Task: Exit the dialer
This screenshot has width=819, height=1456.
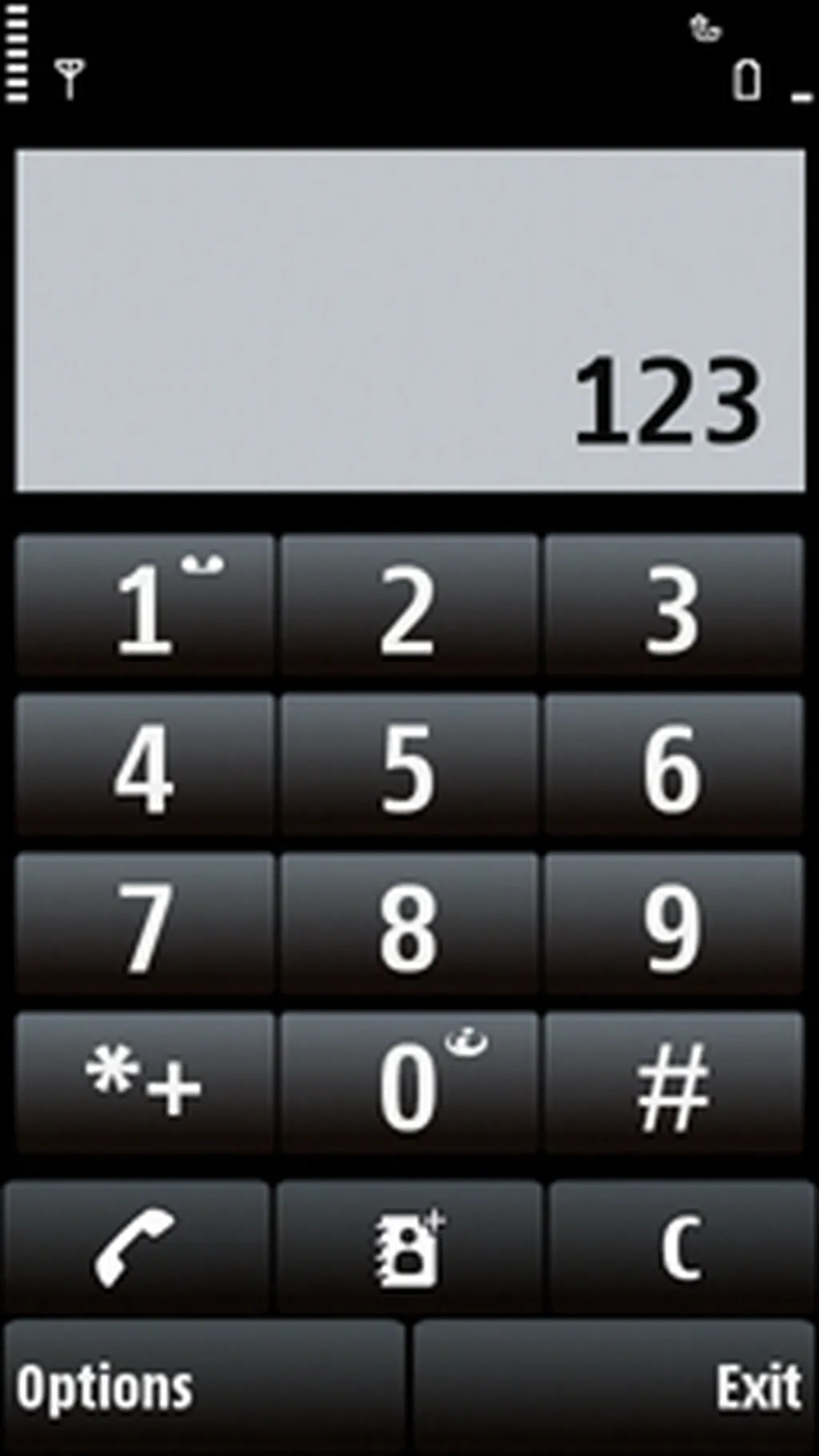Action: (x=614, y=1386)
